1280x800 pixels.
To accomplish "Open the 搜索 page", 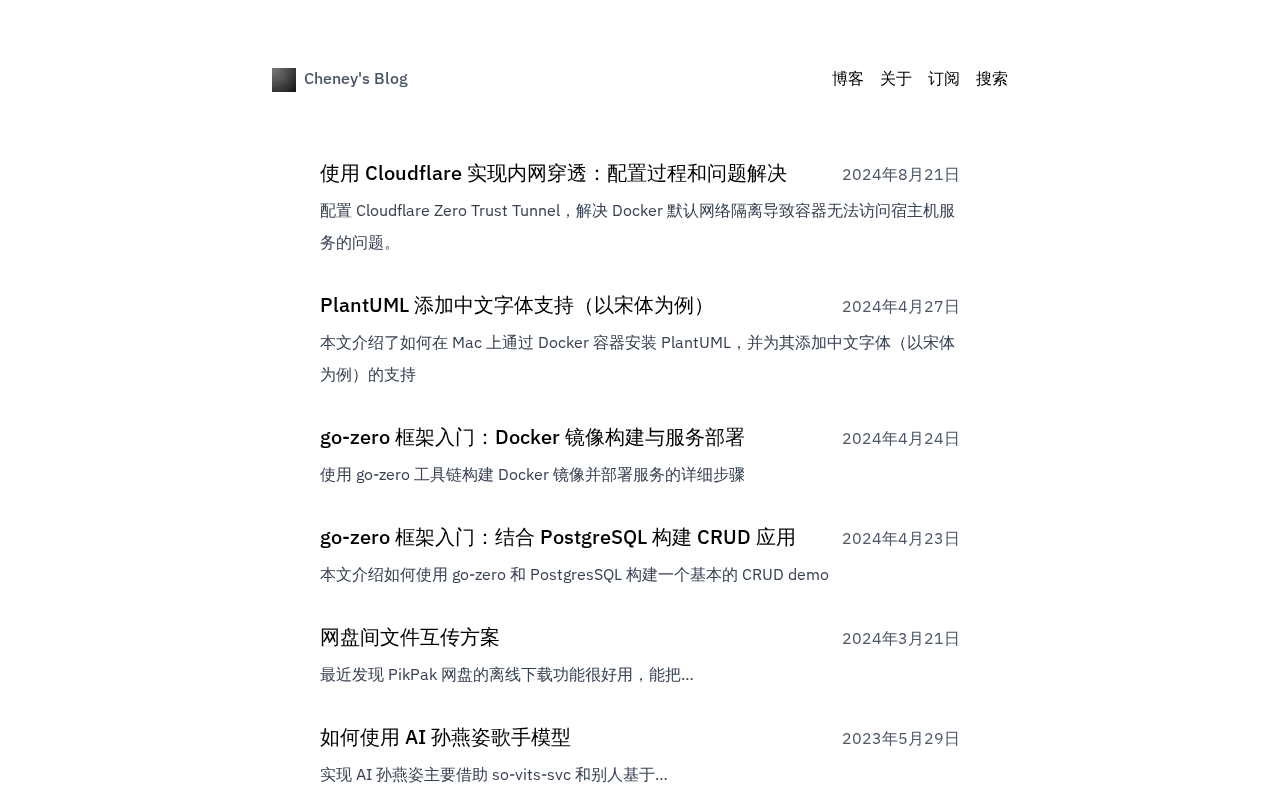I will click(991, 79).
